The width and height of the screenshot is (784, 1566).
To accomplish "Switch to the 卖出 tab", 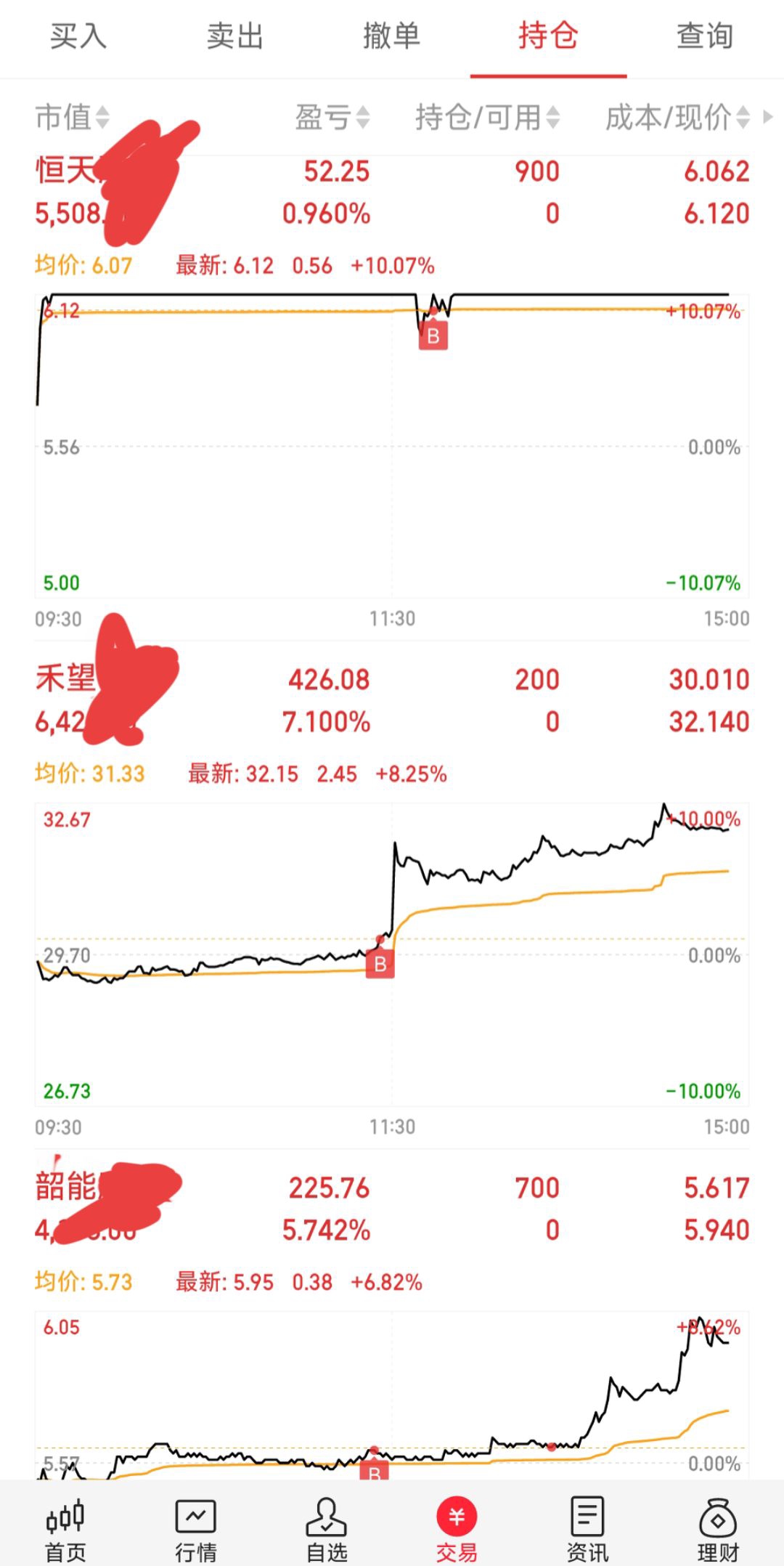I will pyautogui.click(x=235, y=36).
